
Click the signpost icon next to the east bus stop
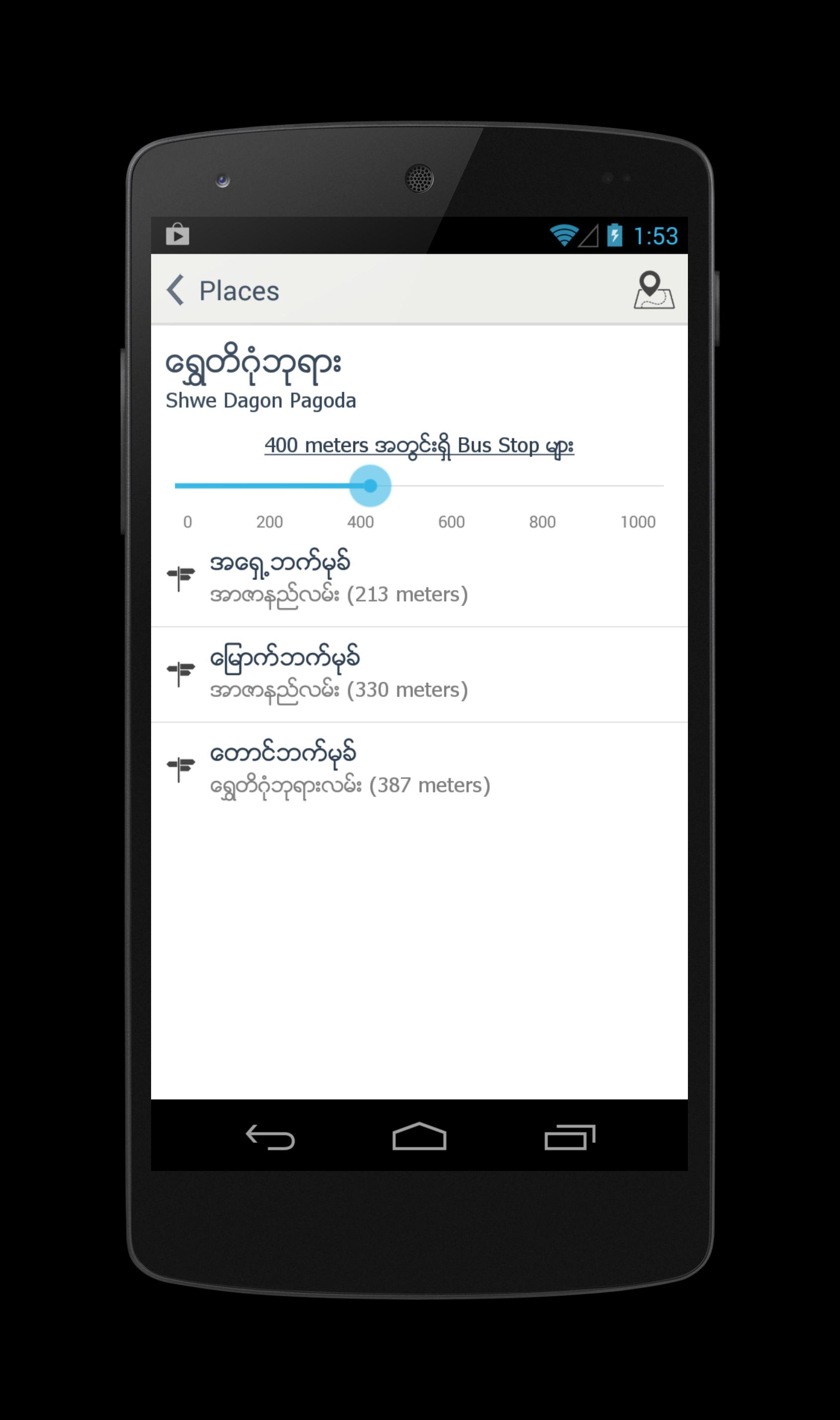pos(181,580)
